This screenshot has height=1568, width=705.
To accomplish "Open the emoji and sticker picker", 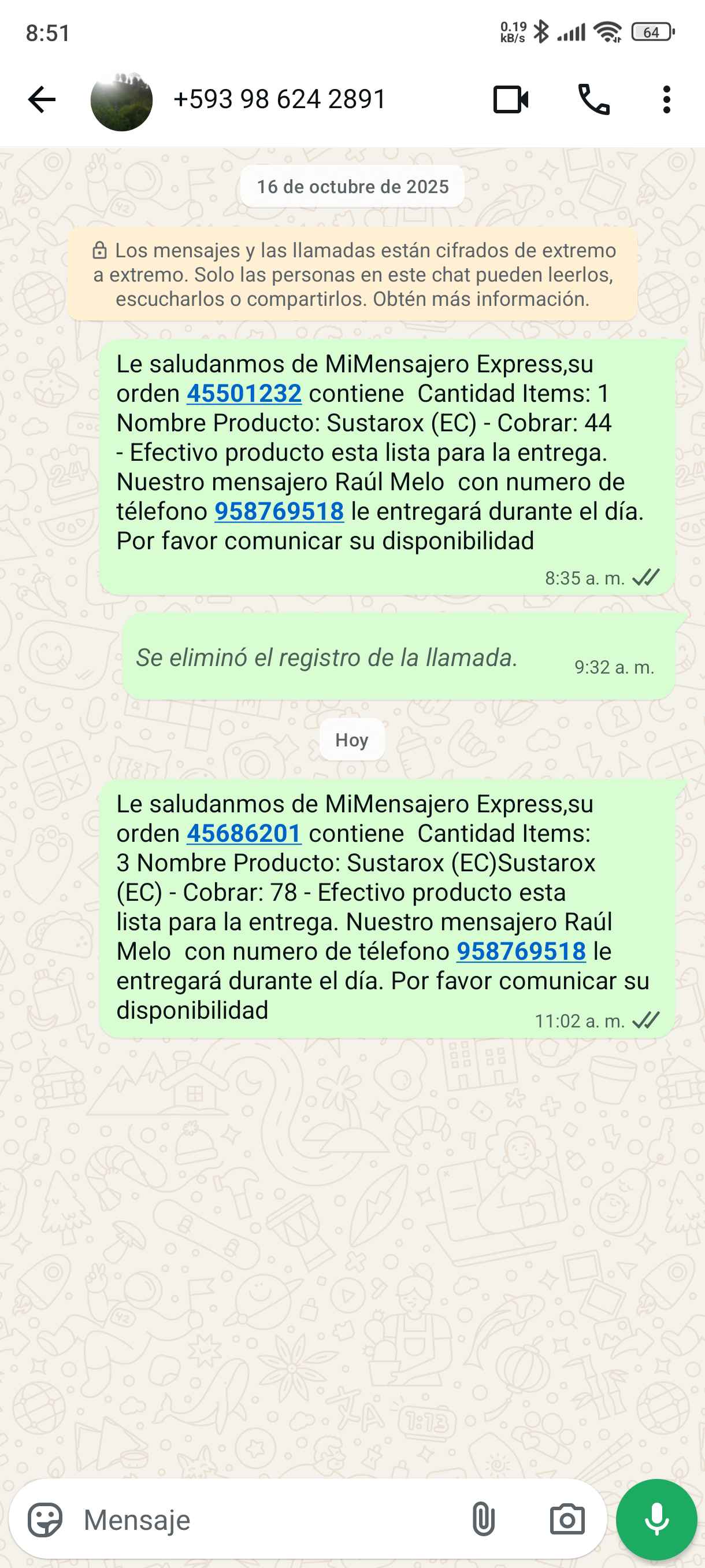I will pyautogui.click(x=45, y=1520).
